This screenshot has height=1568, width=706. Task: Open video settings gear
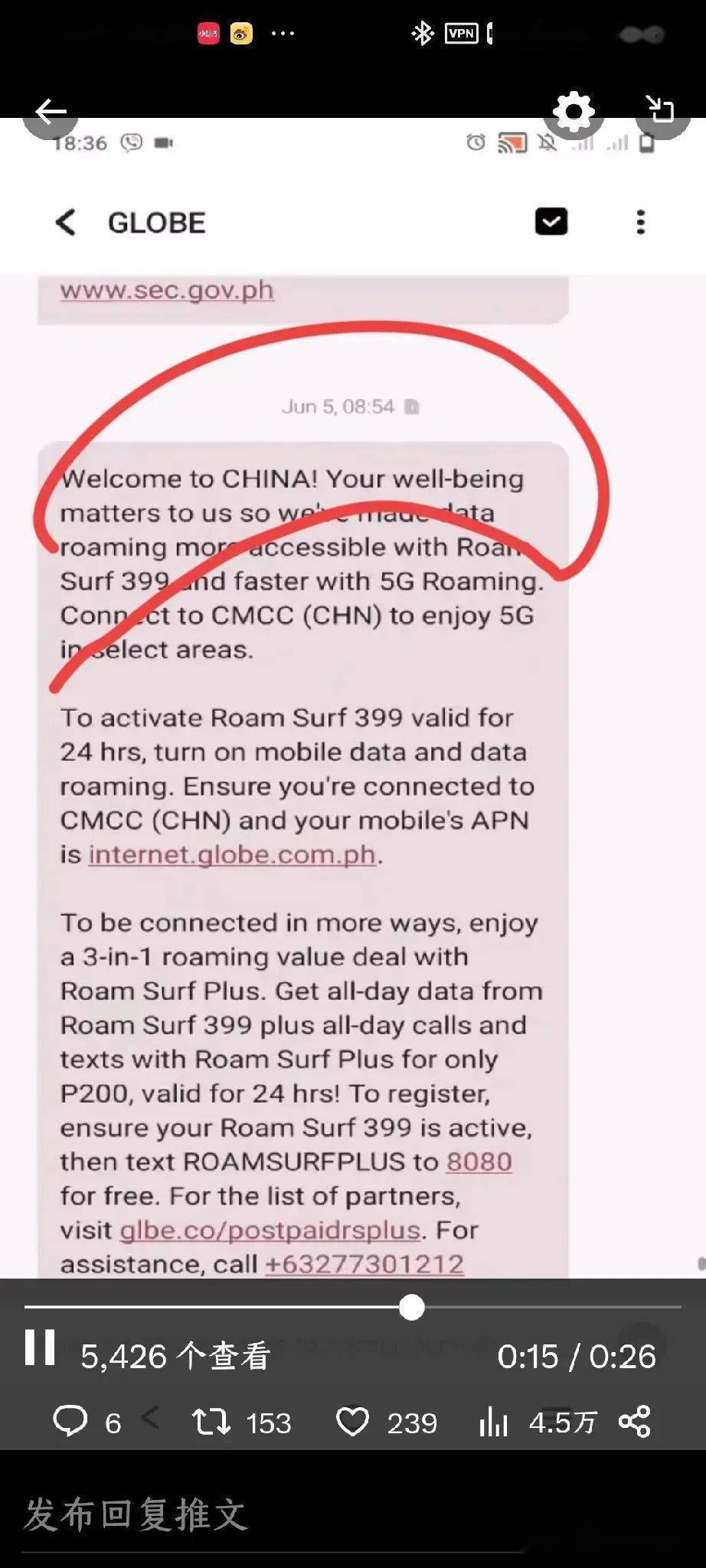click(574, 112)
